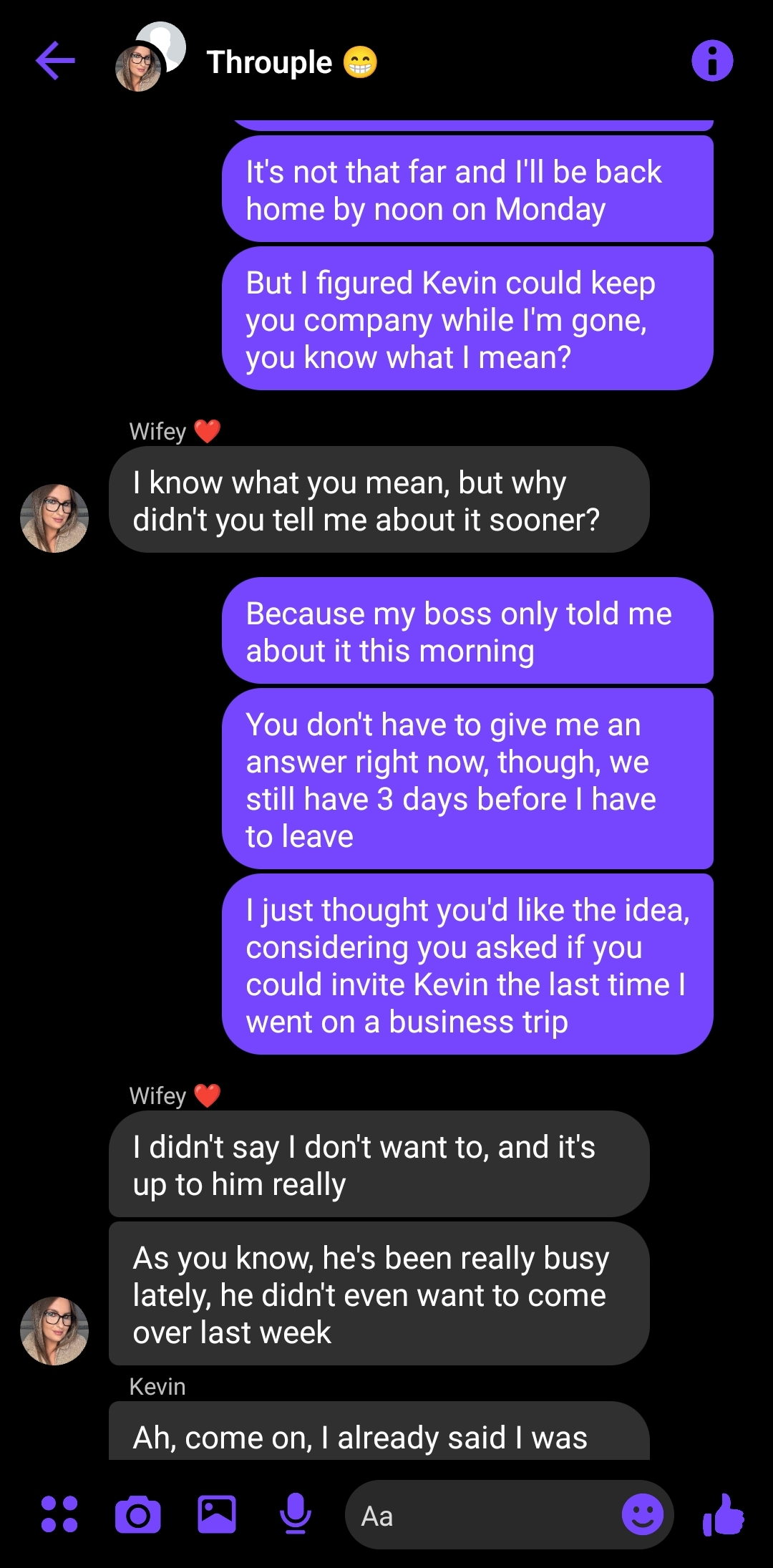The width and height of the screenshot is (773, 1568).
Task: Open the photo gallery picker
Action: 217,1514
